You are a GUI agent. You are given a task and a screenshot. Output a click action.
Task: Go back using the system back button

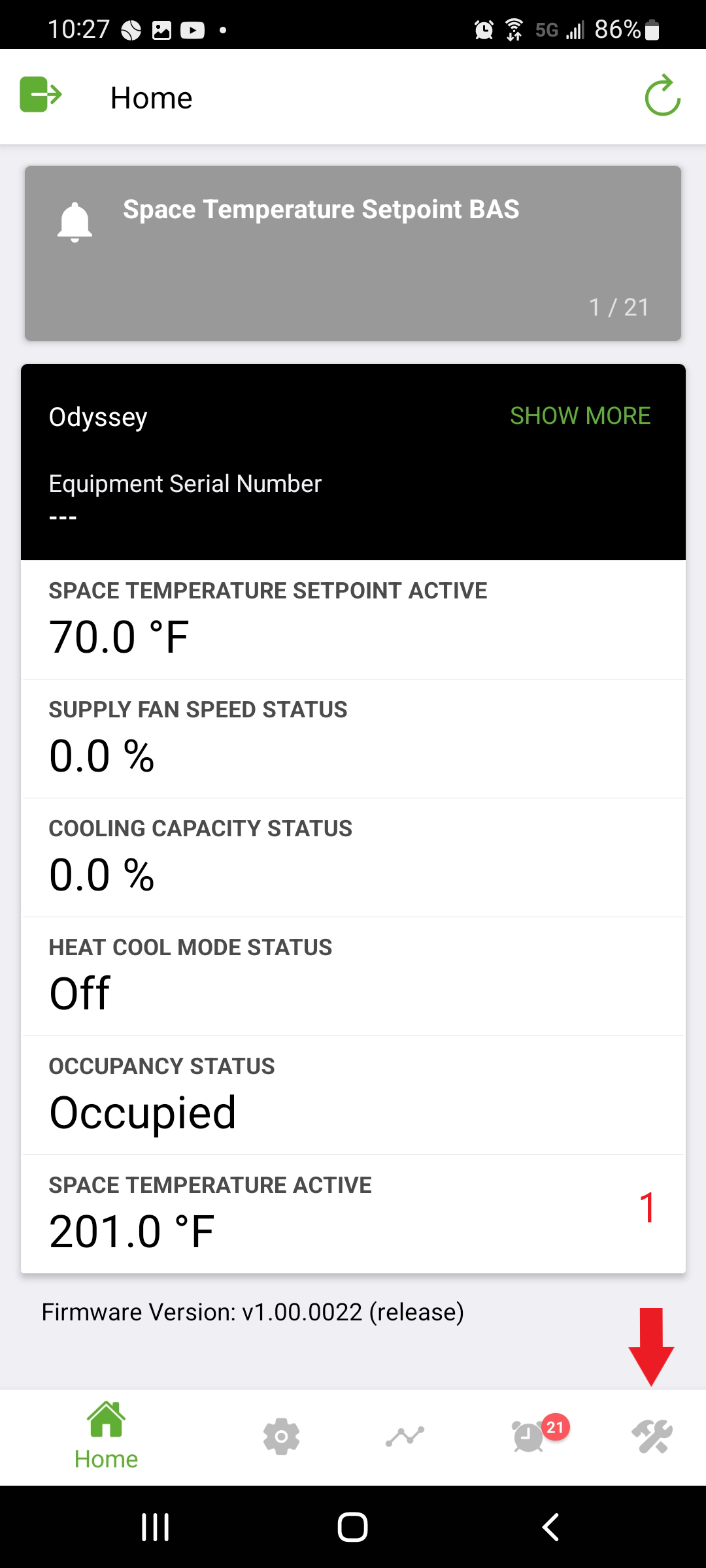click(x=550, y=1527)
